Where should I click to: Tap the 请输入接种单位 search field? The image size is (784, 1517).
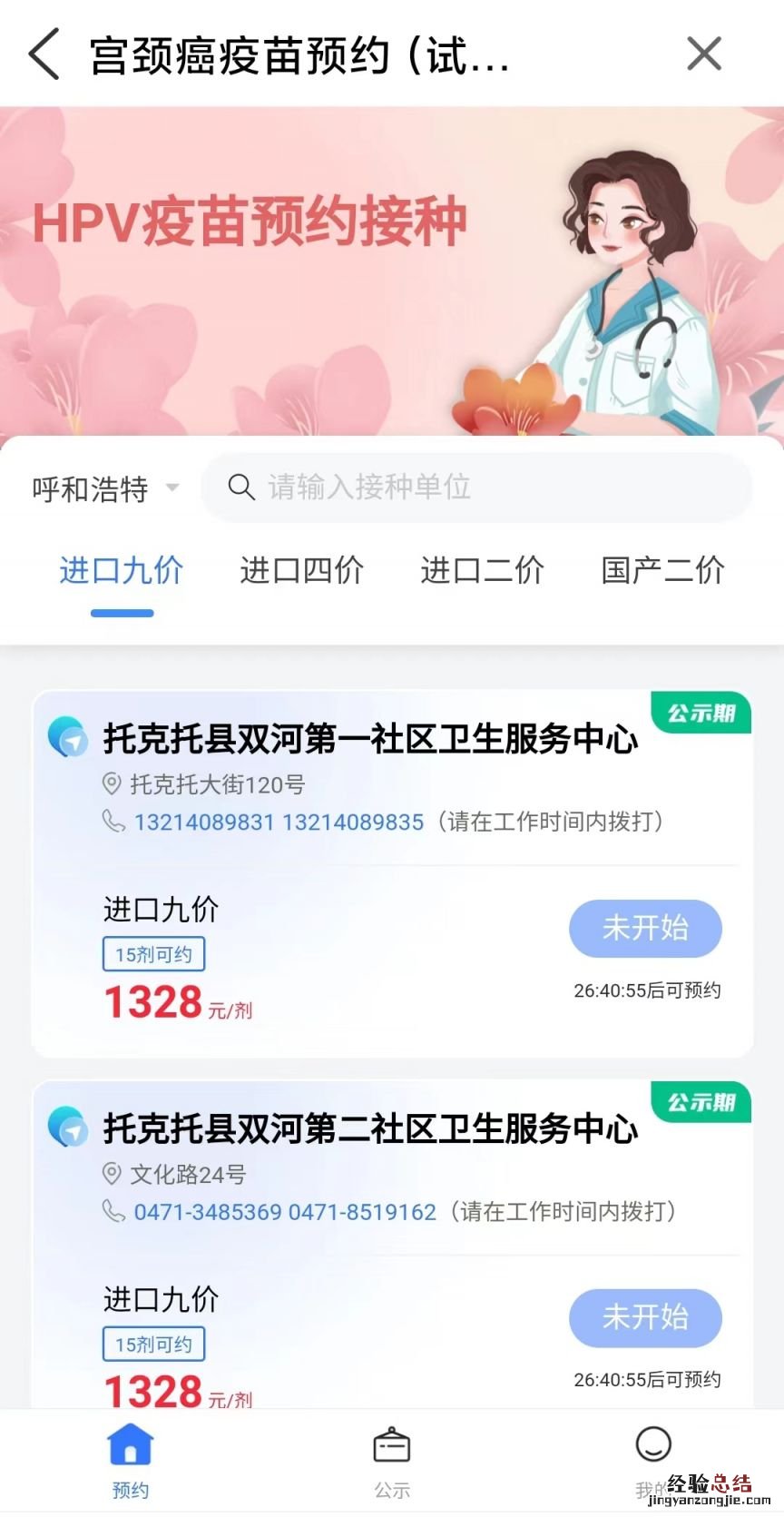coord(476,488)
